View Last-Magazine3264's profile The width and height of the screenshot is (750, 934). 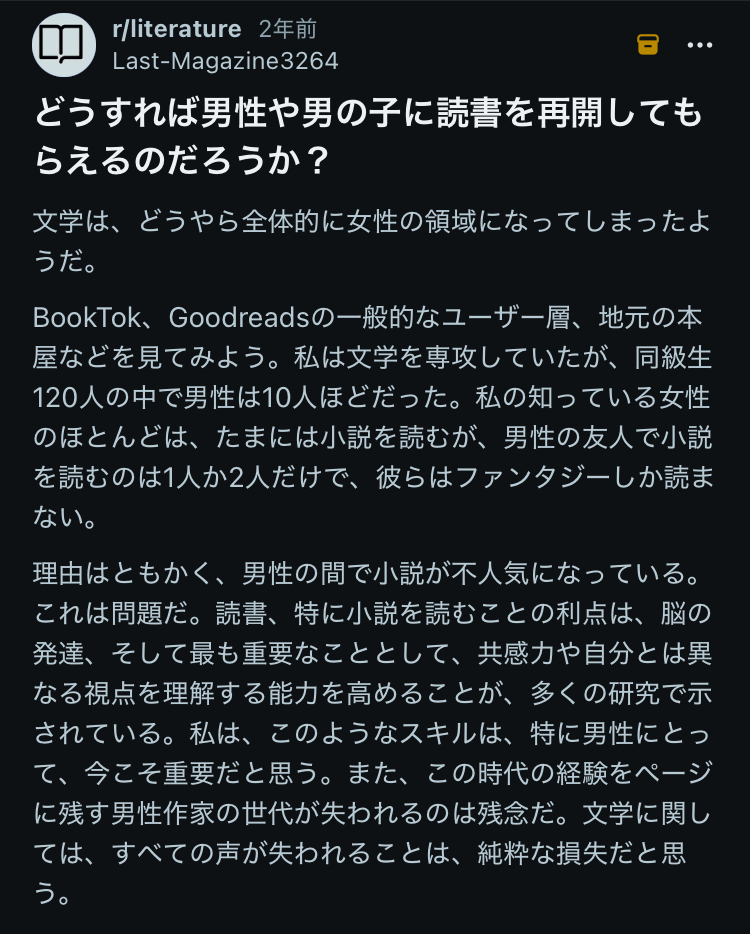[x=225, y=61]
